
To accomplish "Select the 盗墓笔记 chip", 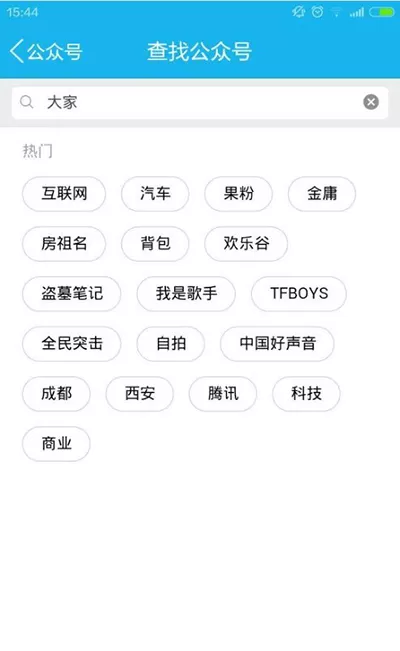I will pyautogui.click(x=71, y=294).
